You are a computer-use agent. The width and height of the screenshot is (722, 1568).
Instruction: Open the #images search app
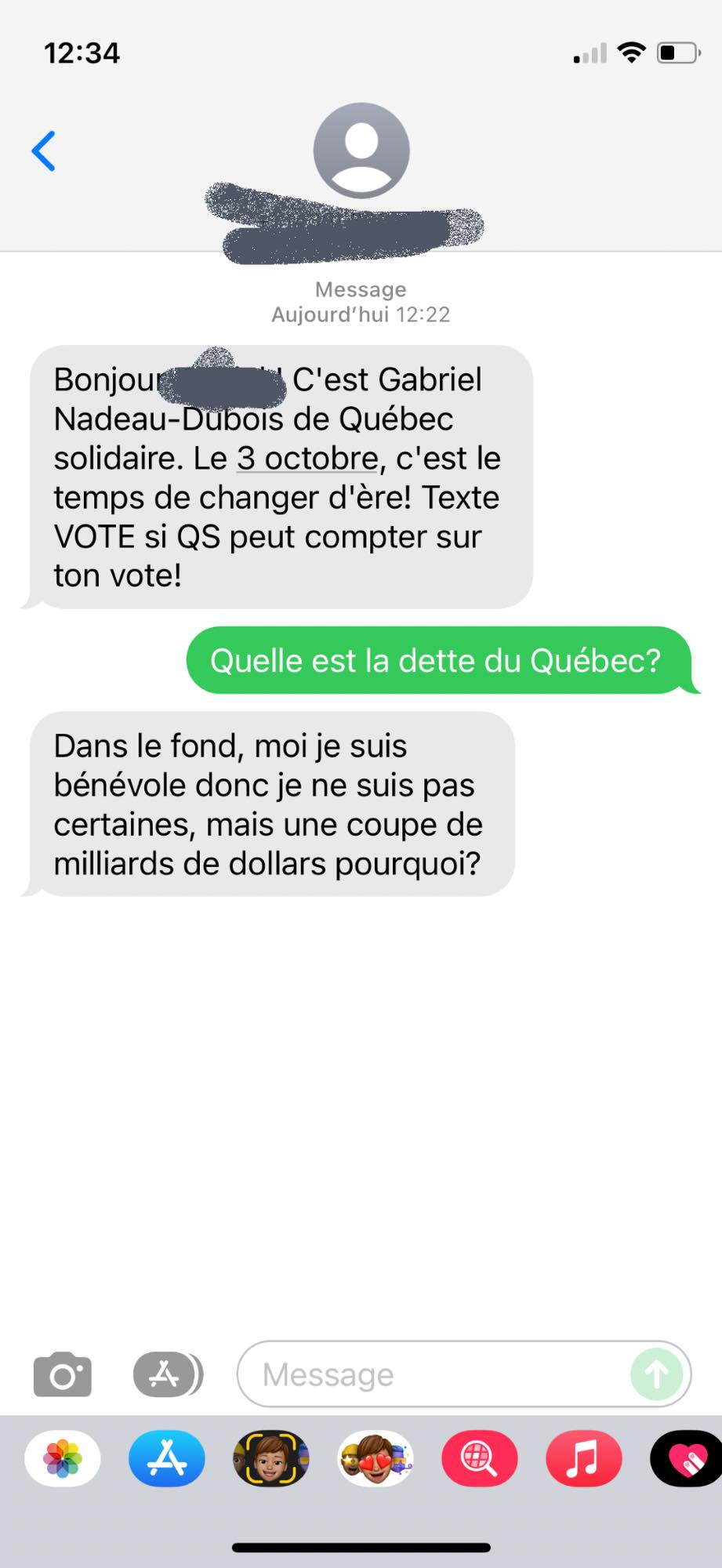(x=480, y=1459)
